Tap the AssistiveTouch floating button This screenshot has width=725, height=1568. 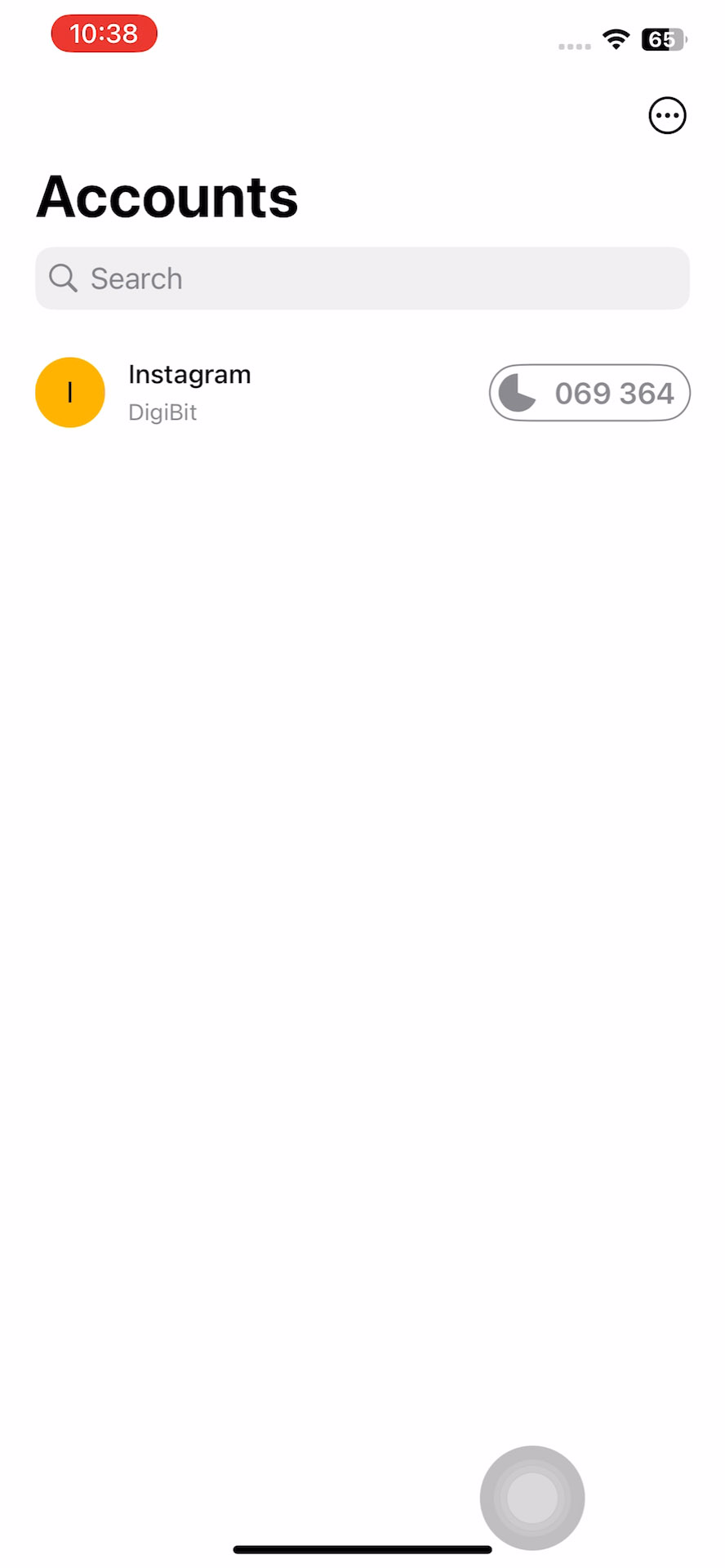point(532,1497)
